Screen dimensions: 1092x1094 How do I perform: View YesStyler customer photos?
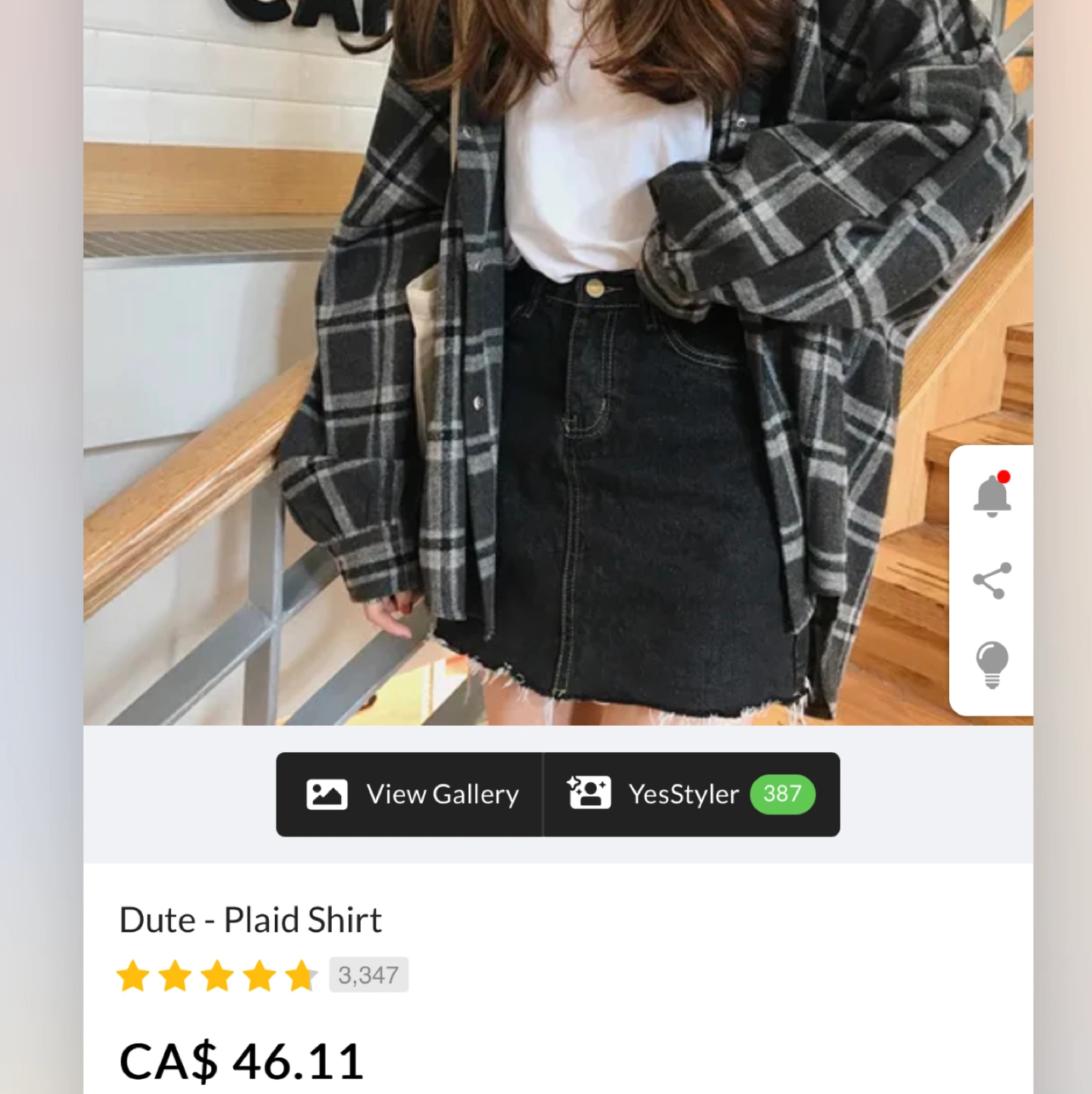click(691, 795)
